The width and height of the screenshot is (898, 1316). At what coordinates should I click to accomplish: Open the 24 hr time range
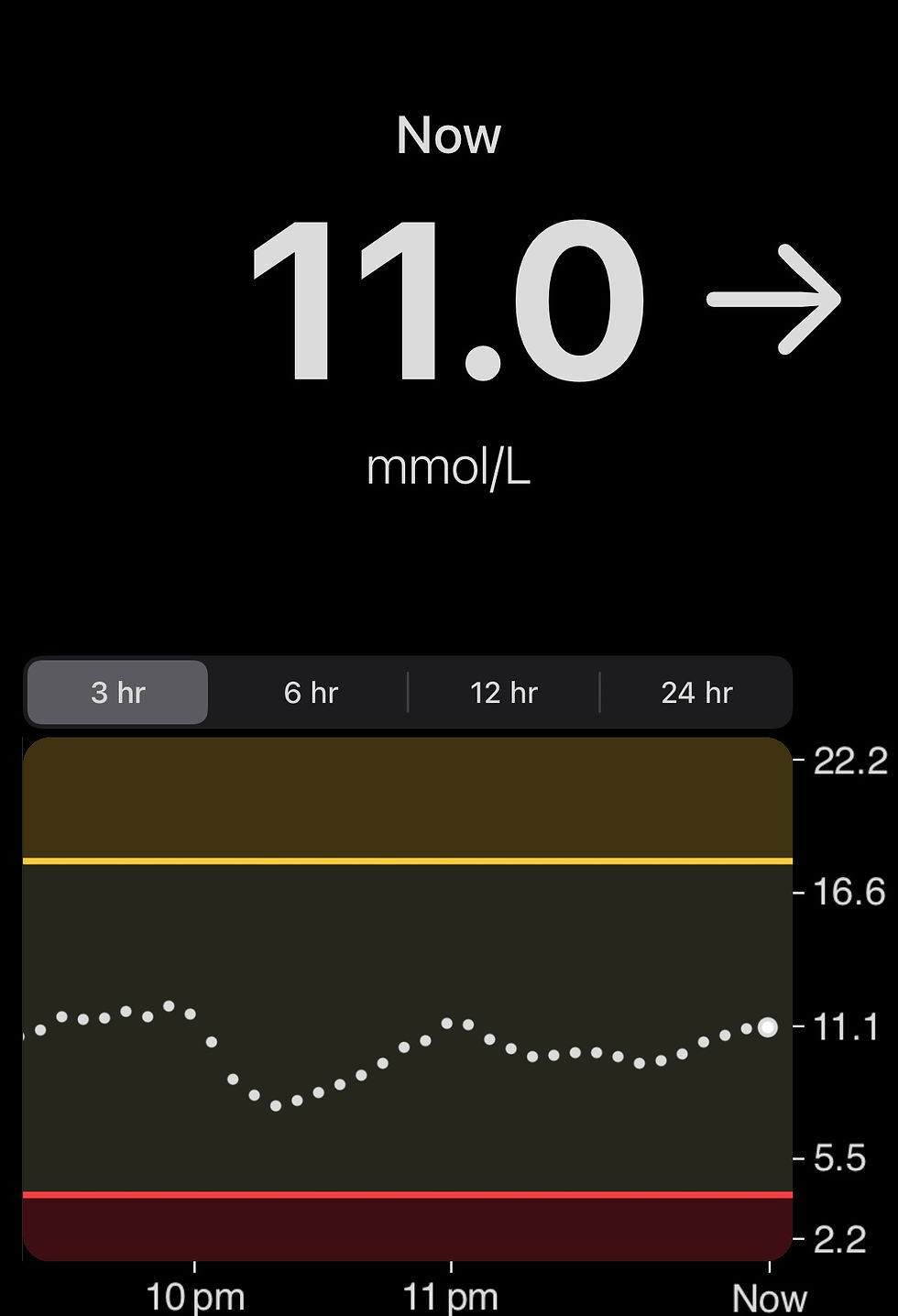pyautogui.click(x=696, y=693)
